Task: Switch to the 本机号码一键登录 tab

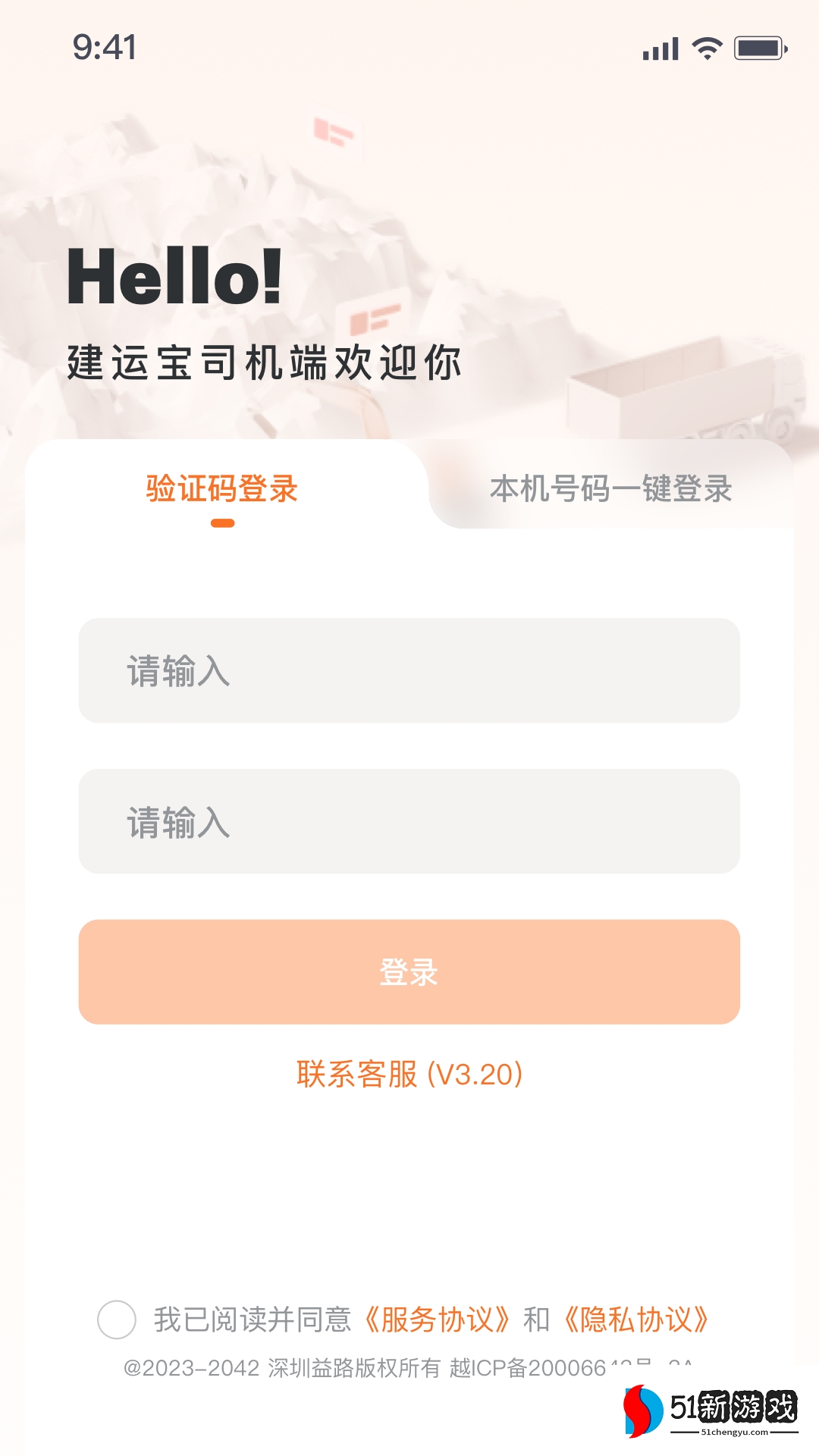Action: (610, 489)
